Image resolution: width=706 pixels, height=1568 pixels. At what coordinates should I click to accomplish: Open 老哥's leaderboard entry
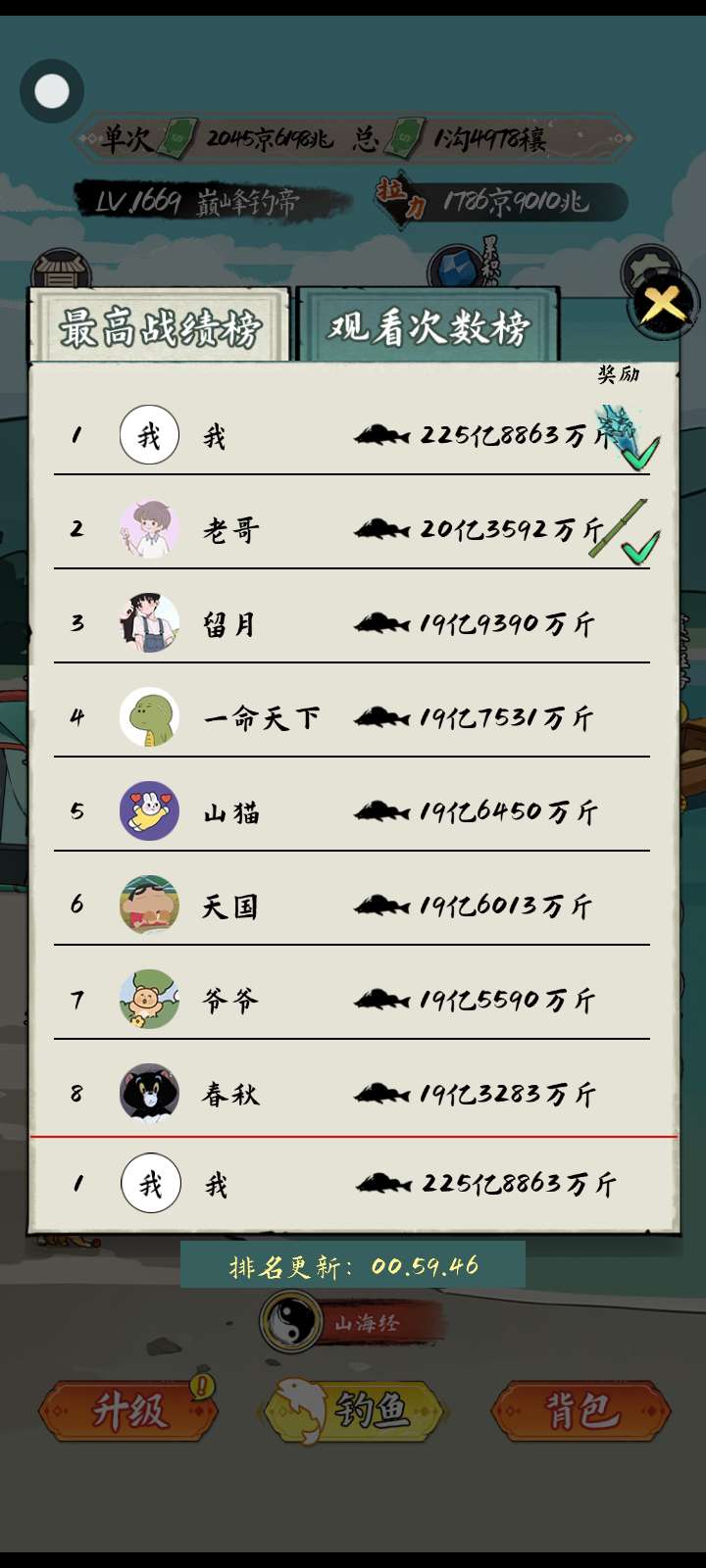point(351,529)
